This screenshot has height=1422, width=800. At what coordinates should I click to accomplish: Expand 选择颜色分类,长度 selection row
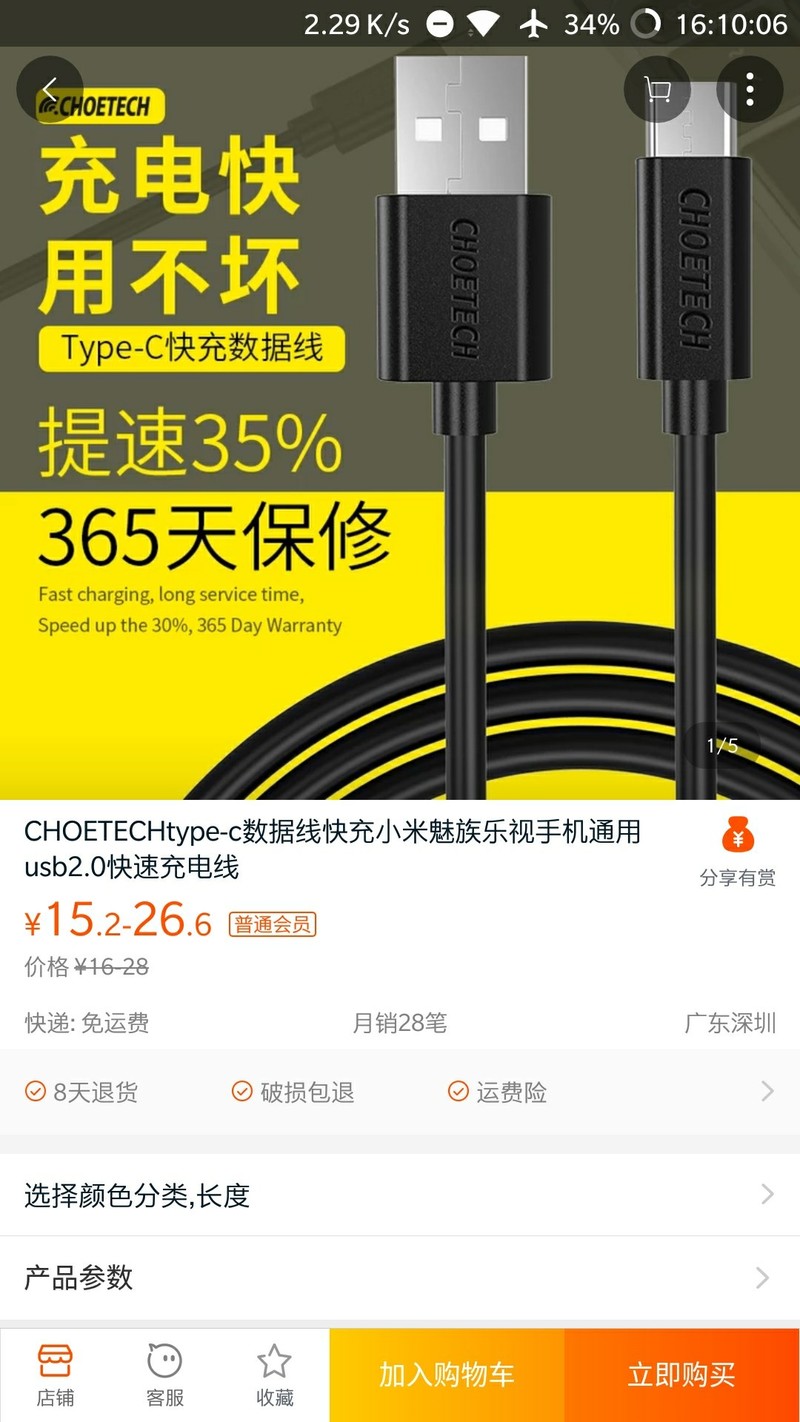400,1194
